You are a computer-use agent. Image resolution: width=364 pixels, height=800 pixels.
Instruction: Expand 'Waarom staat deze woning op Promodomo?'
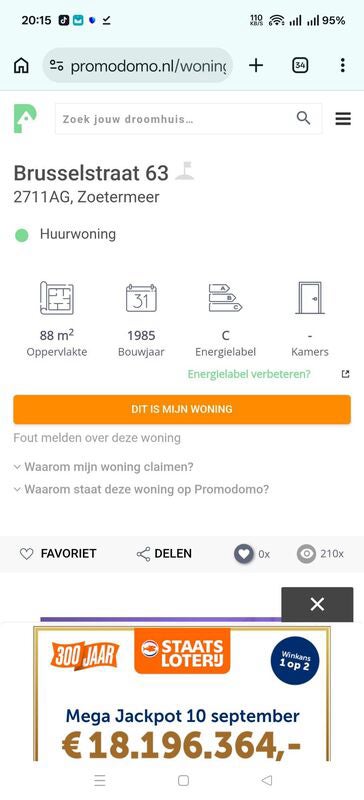(x=141, y=489)
